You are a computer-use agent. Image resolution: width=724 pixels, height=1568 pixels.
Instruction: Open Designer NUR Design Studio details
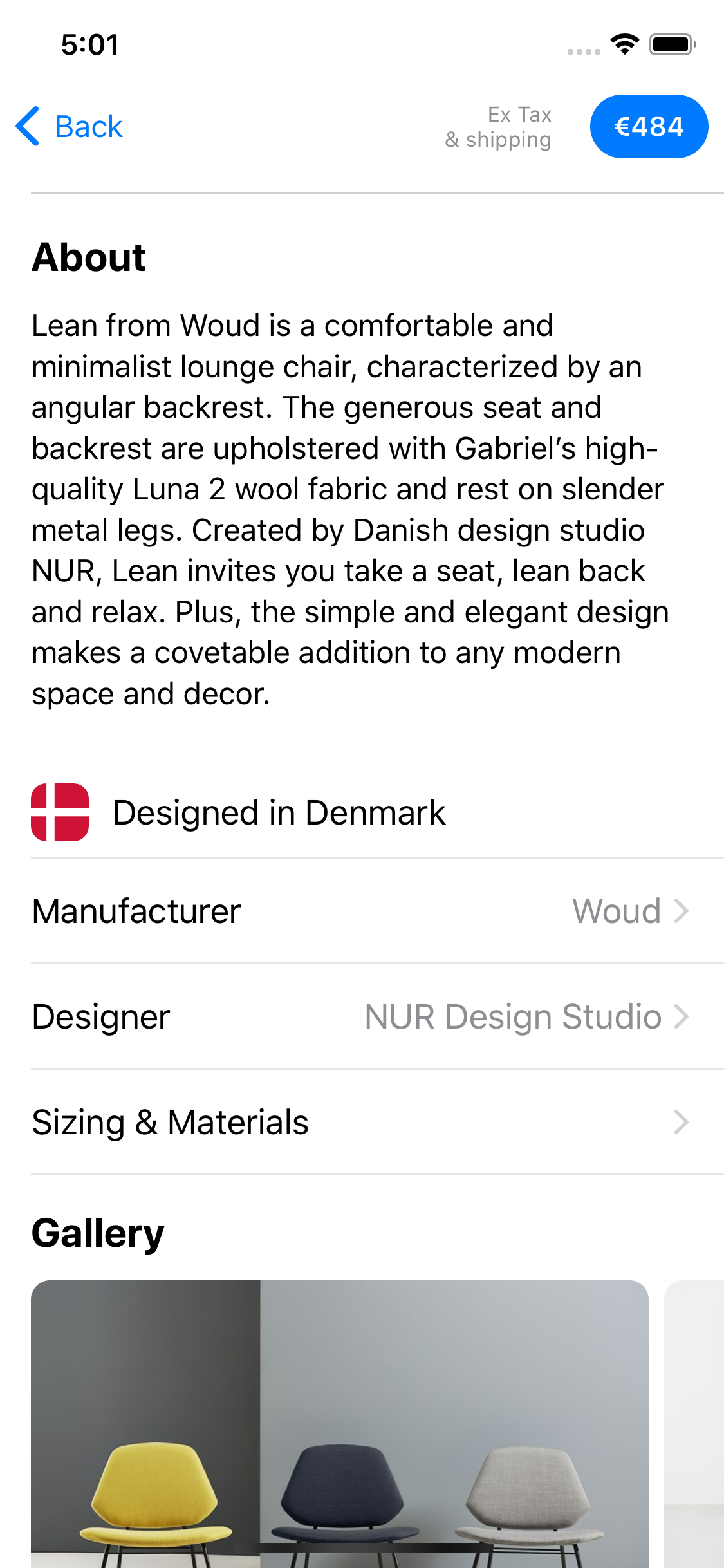click(x=377, y=1016)
